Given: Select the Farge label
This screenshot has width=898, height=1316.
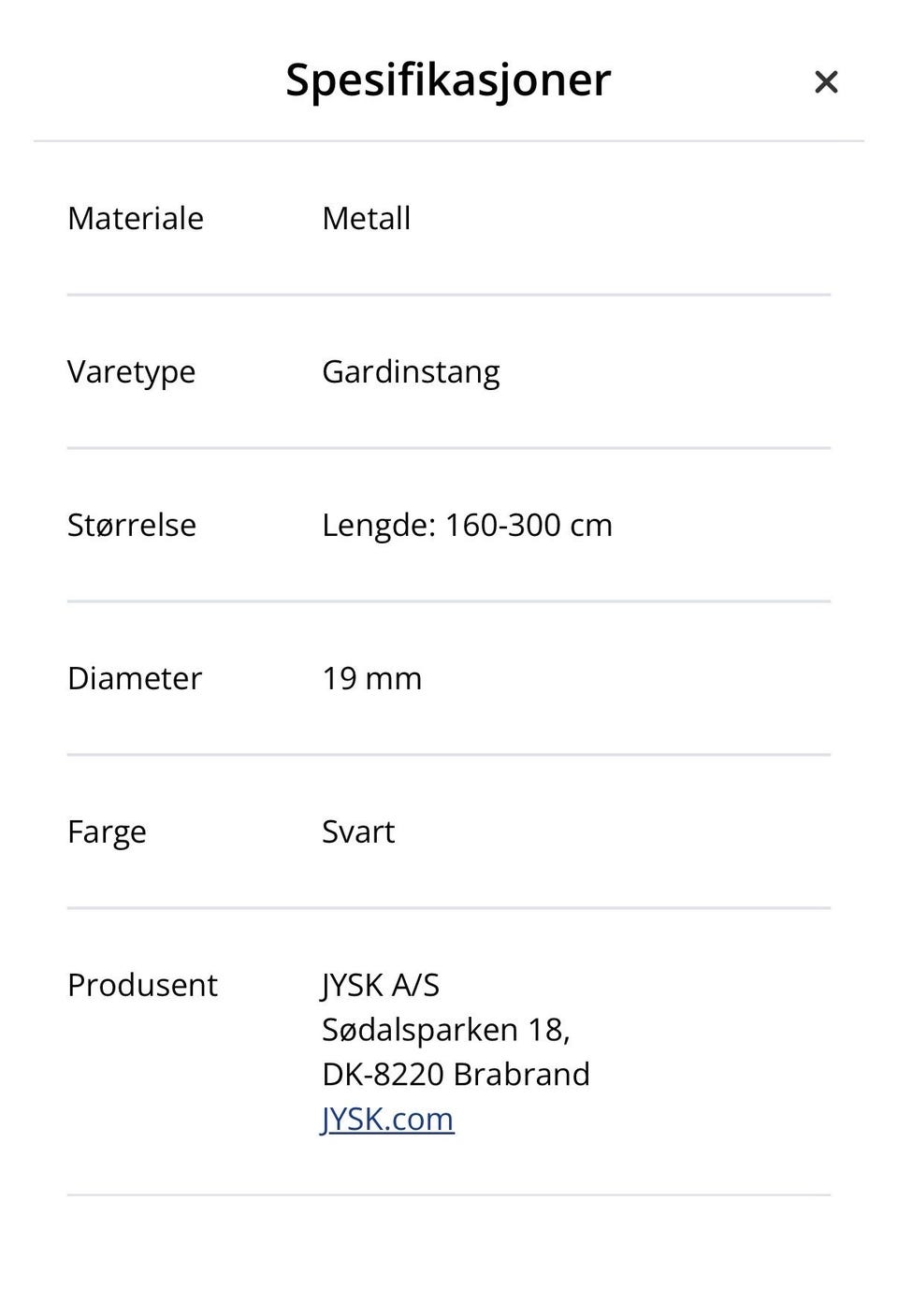Looking at the screenshot, I should coord(106,832).
